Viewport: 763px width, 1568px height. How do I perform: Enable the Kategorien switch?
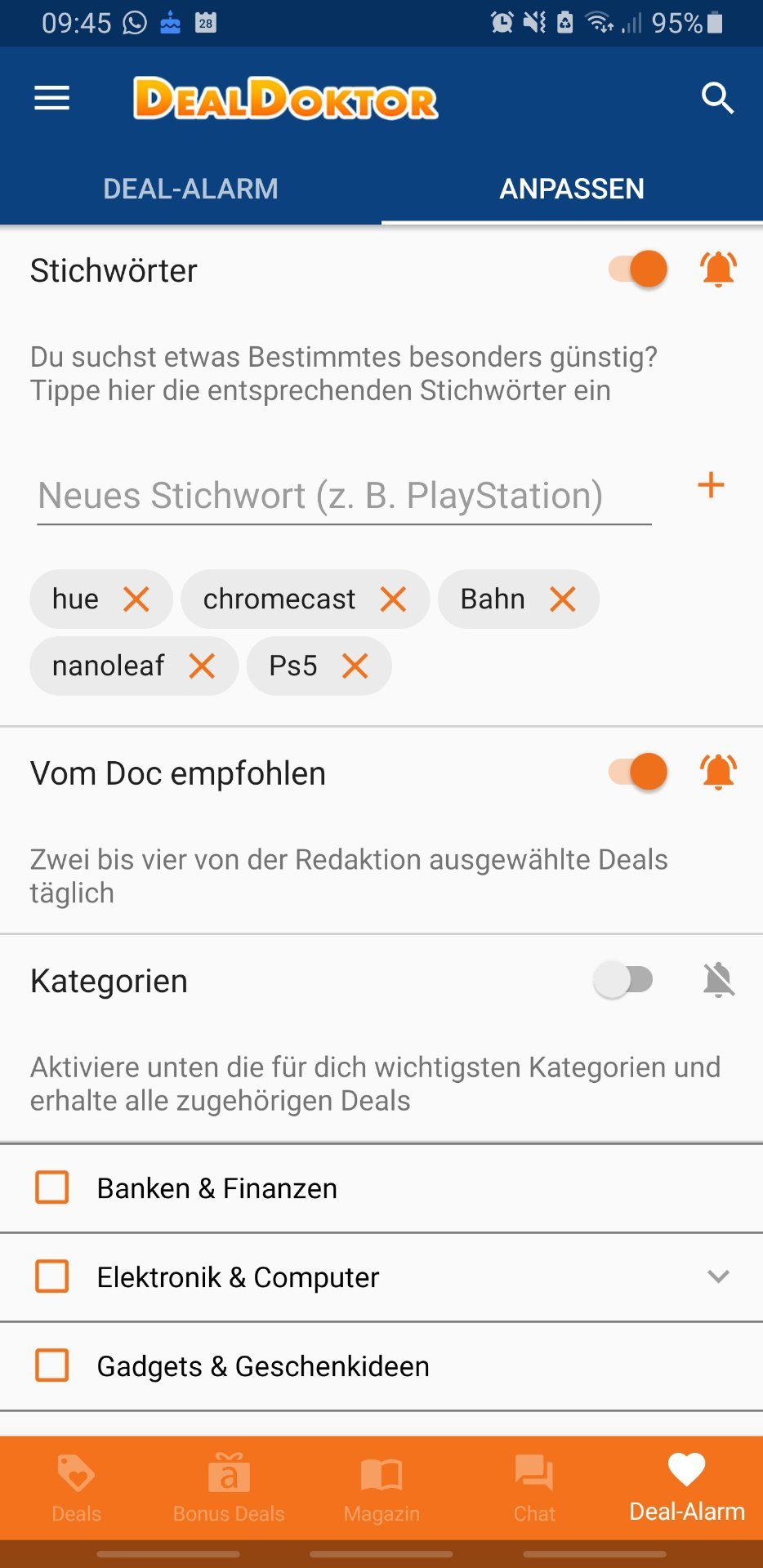click(x=623, y=980)
